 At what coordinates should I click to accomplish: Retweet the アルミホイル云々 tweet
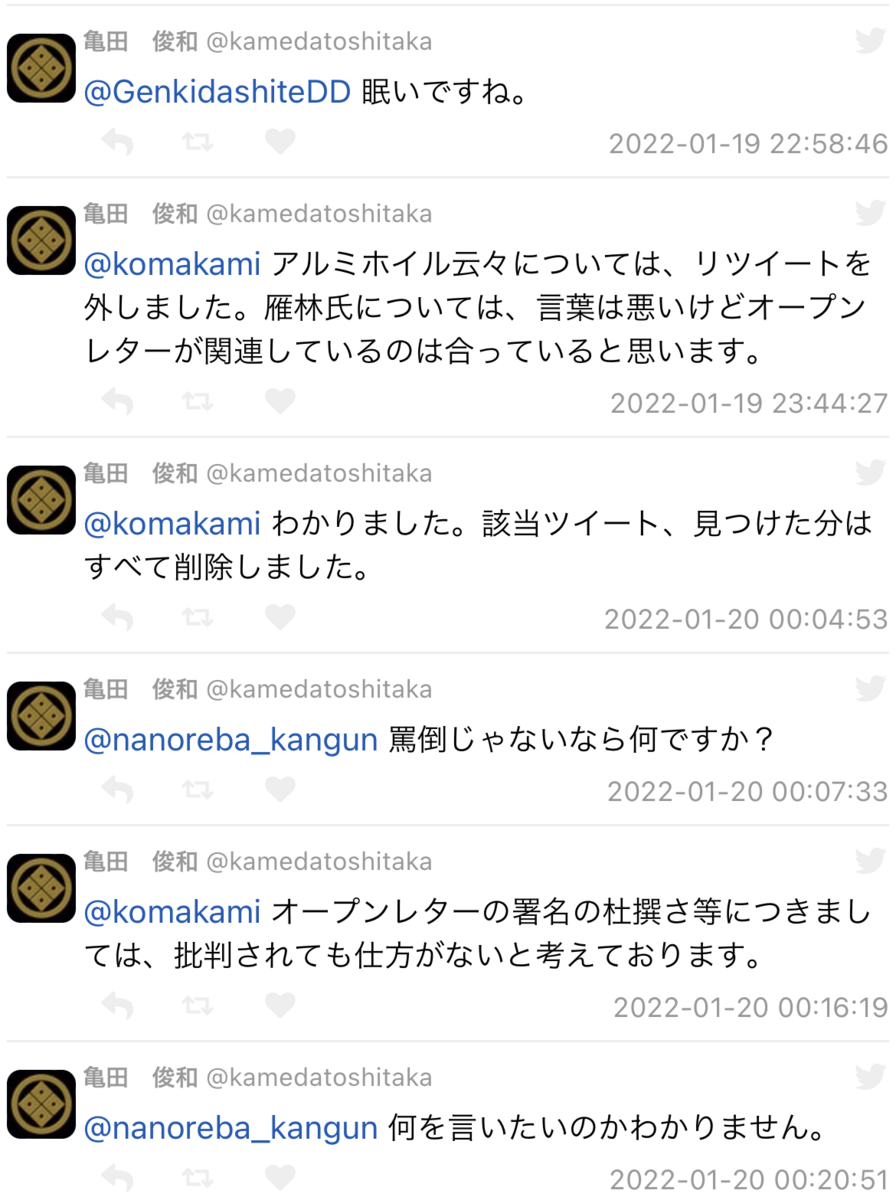[198, 402]
